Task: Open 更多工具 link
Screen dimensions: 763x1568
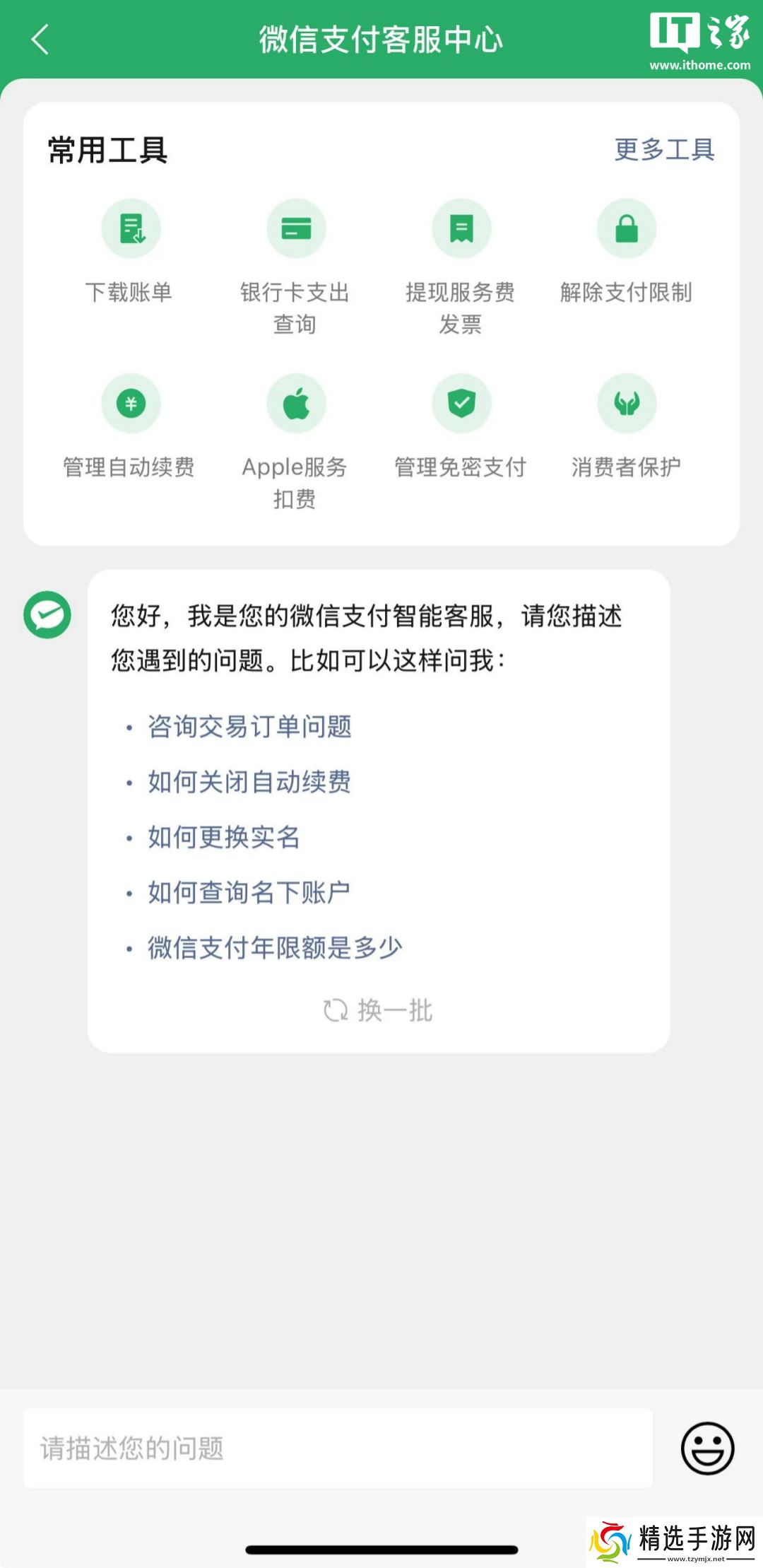Action: (x=664, y=150)
